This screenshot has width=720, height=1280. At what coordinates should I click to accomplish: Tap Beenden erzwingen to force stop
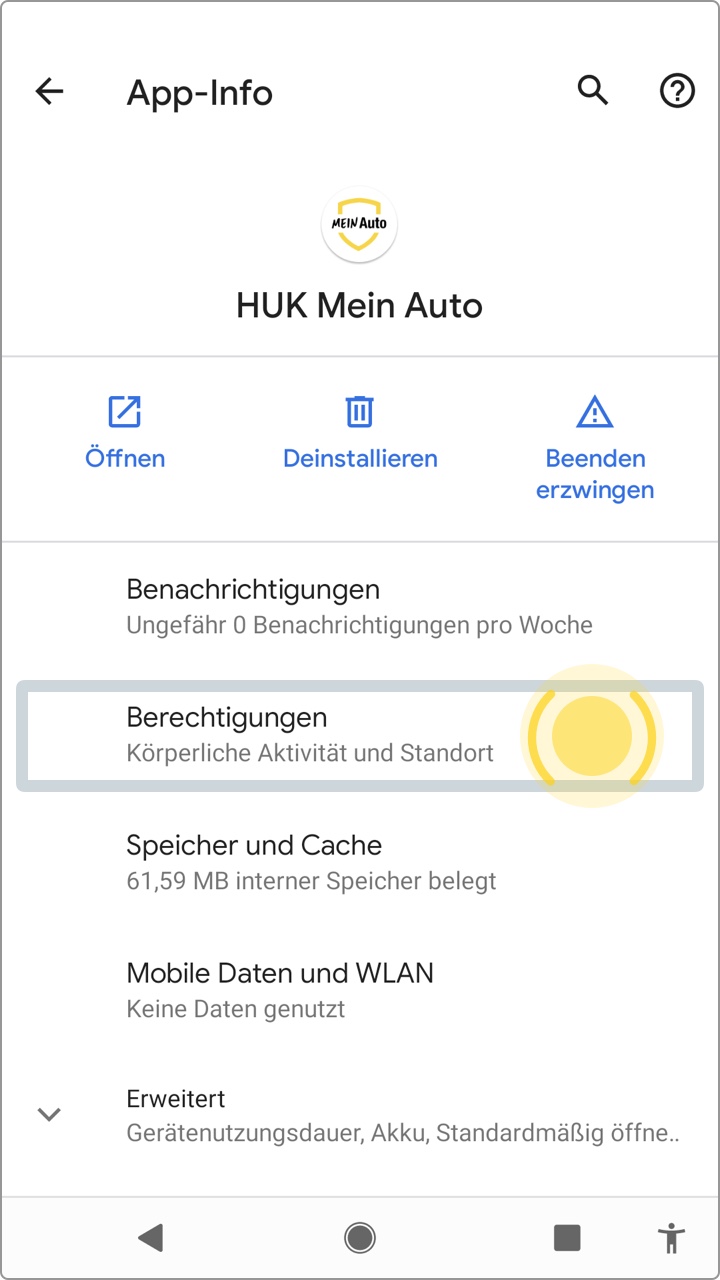point(594,448)
